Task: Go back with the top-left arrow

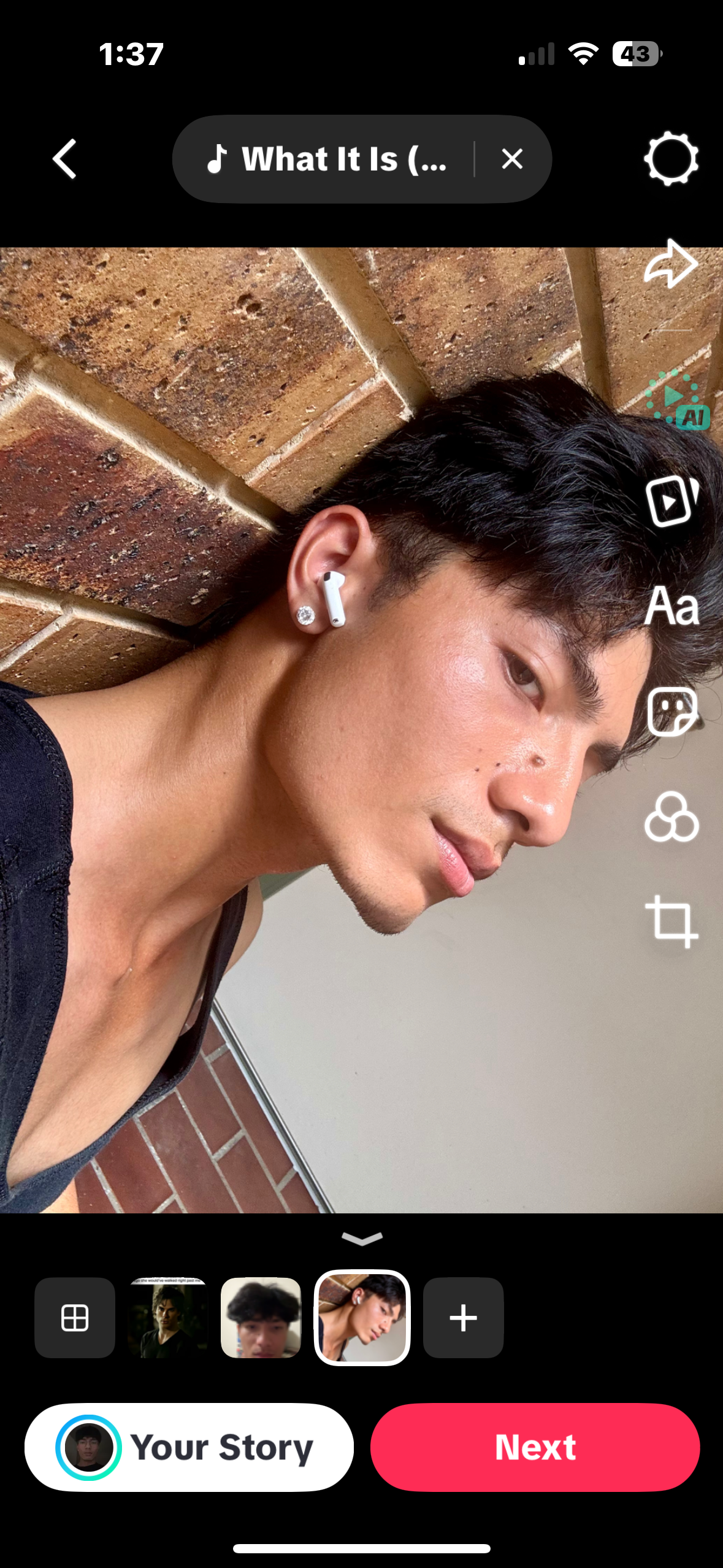Action: pyautogui.click(x=65, y=159)
